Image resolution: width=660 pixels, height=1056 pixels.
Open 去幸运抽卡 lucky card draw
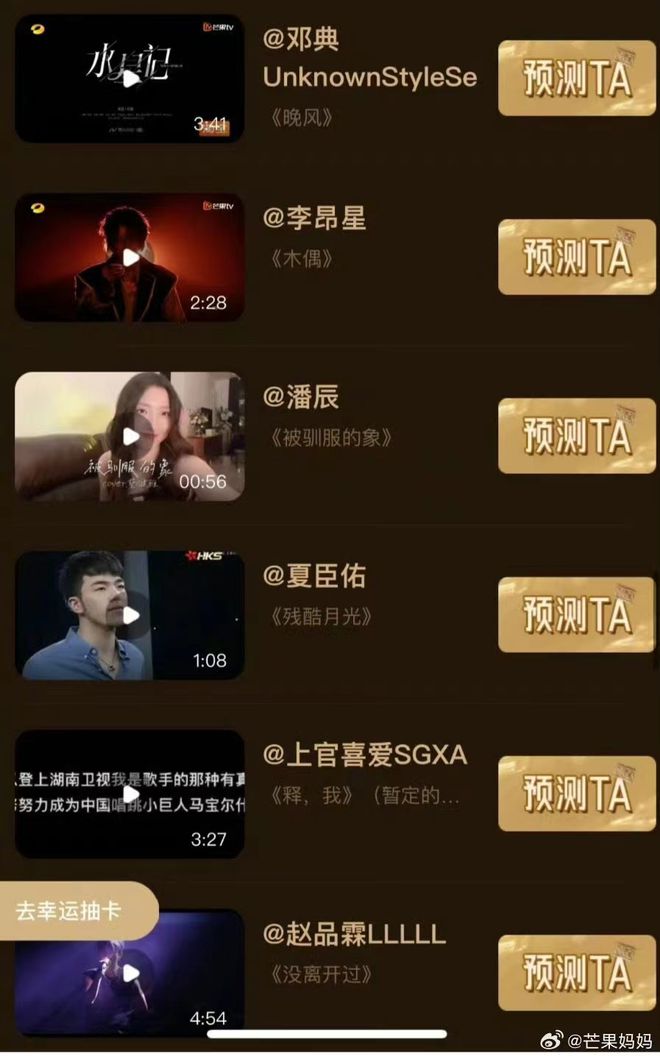[x=70, y=910]
